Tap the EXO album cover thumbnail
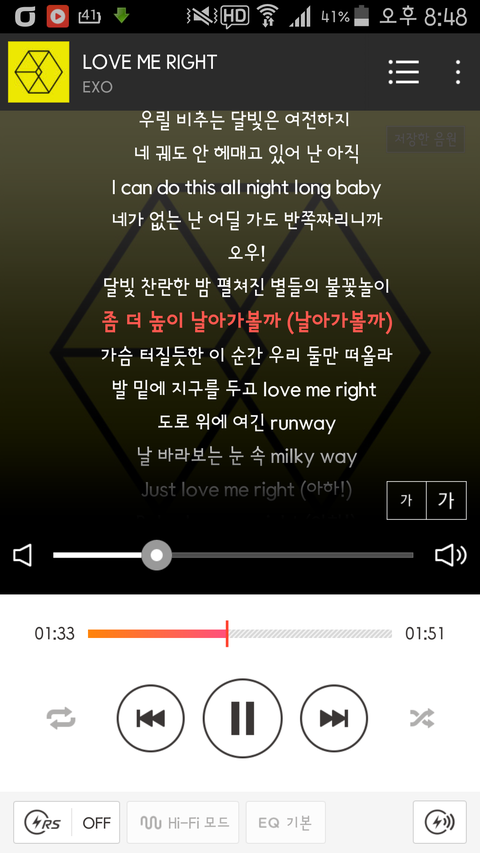 click(x=39, y=72)
